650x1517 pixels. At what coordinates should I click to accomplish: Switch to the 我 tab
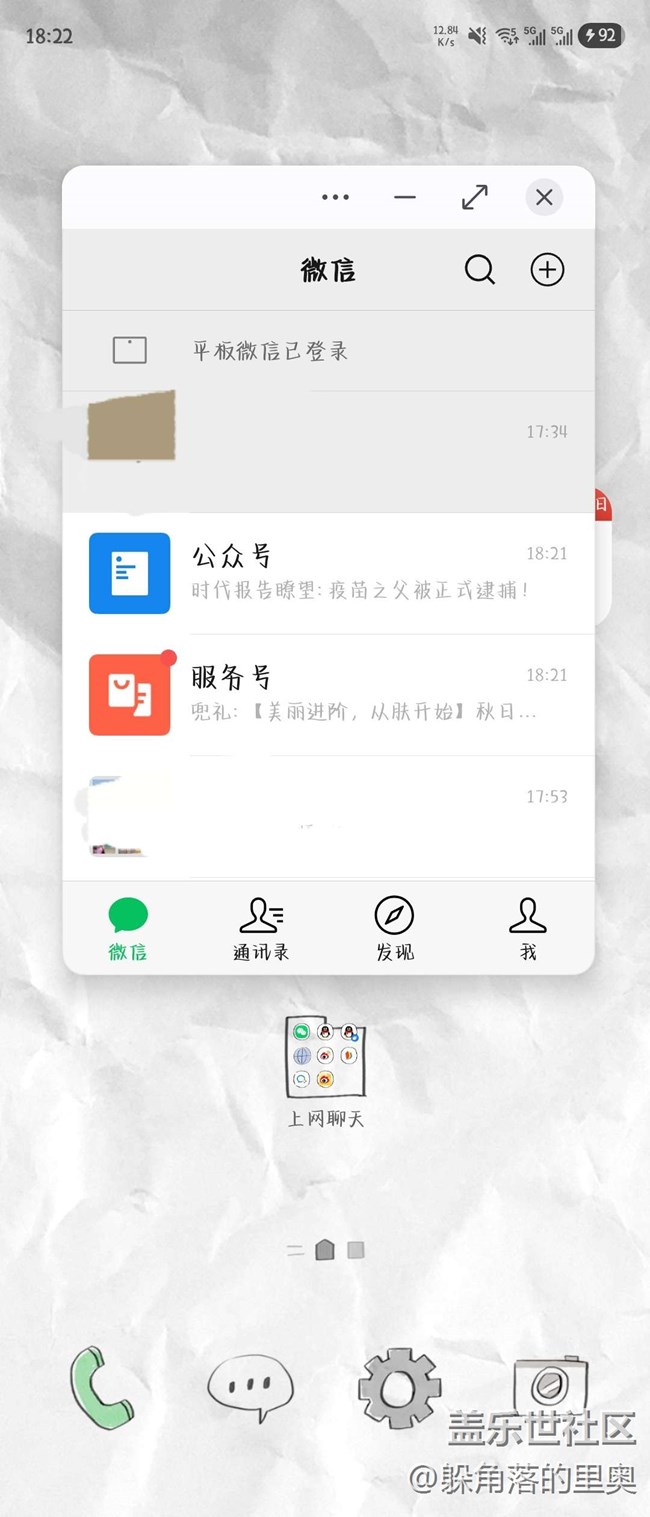(x=528, y=928)
